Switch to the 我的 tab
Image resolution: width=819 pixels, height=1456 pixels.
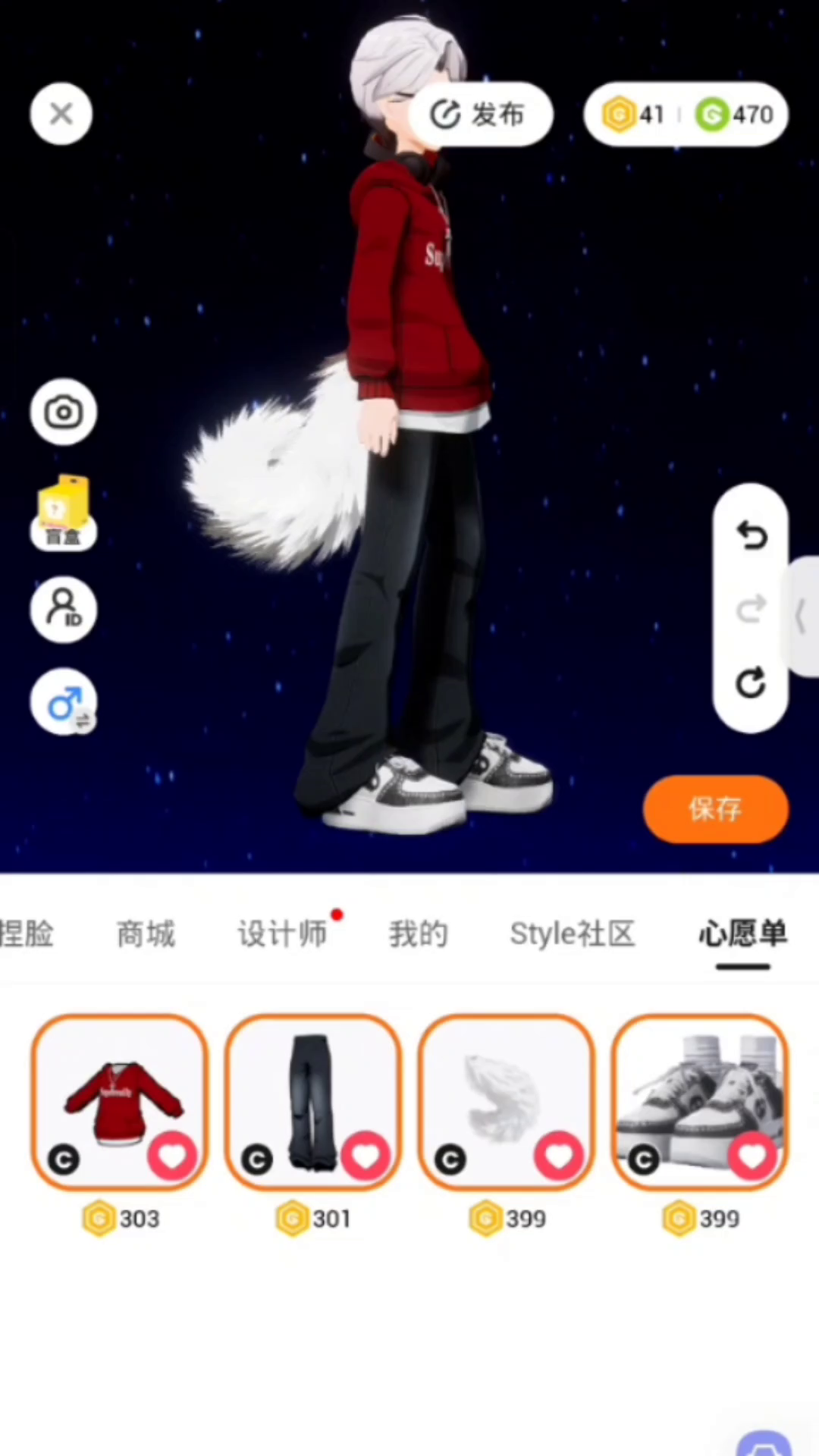(x=418, y=934)
